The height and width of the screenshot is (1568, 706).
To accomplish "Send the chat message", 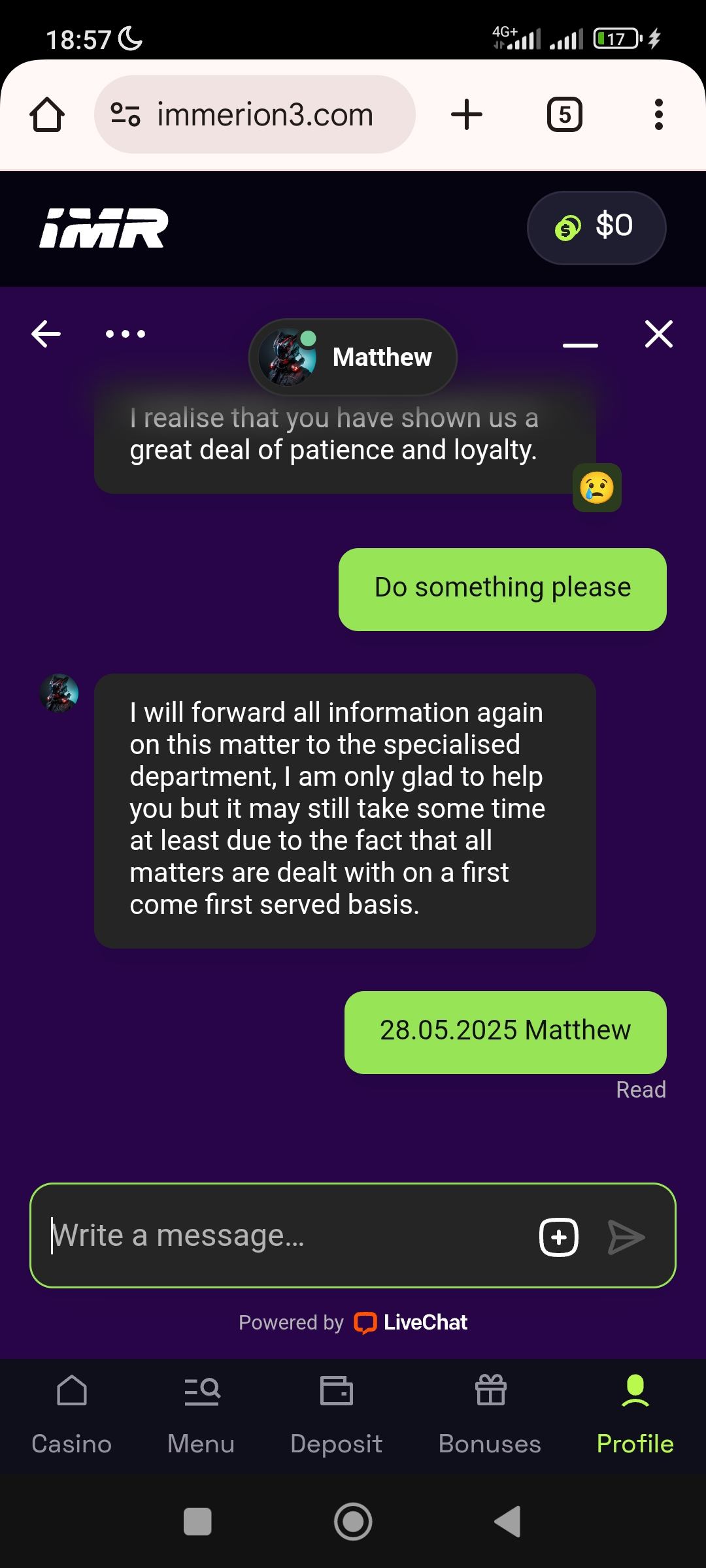I will click(626, 1237).
